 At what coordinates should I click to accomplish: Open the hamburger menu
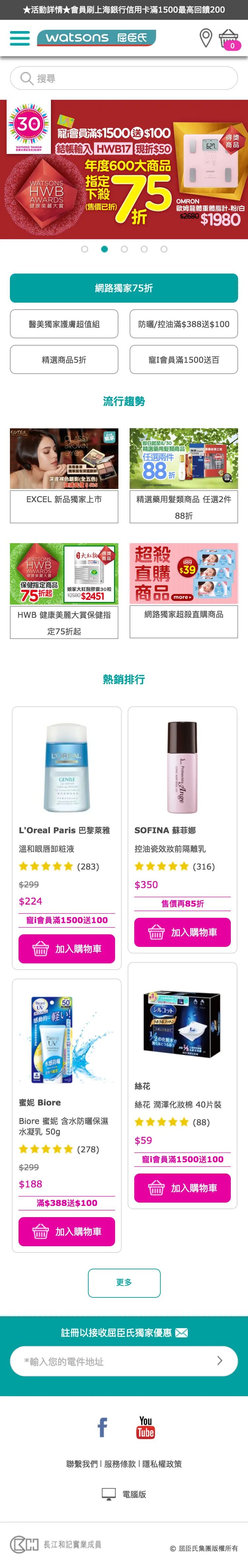(20, 38)
